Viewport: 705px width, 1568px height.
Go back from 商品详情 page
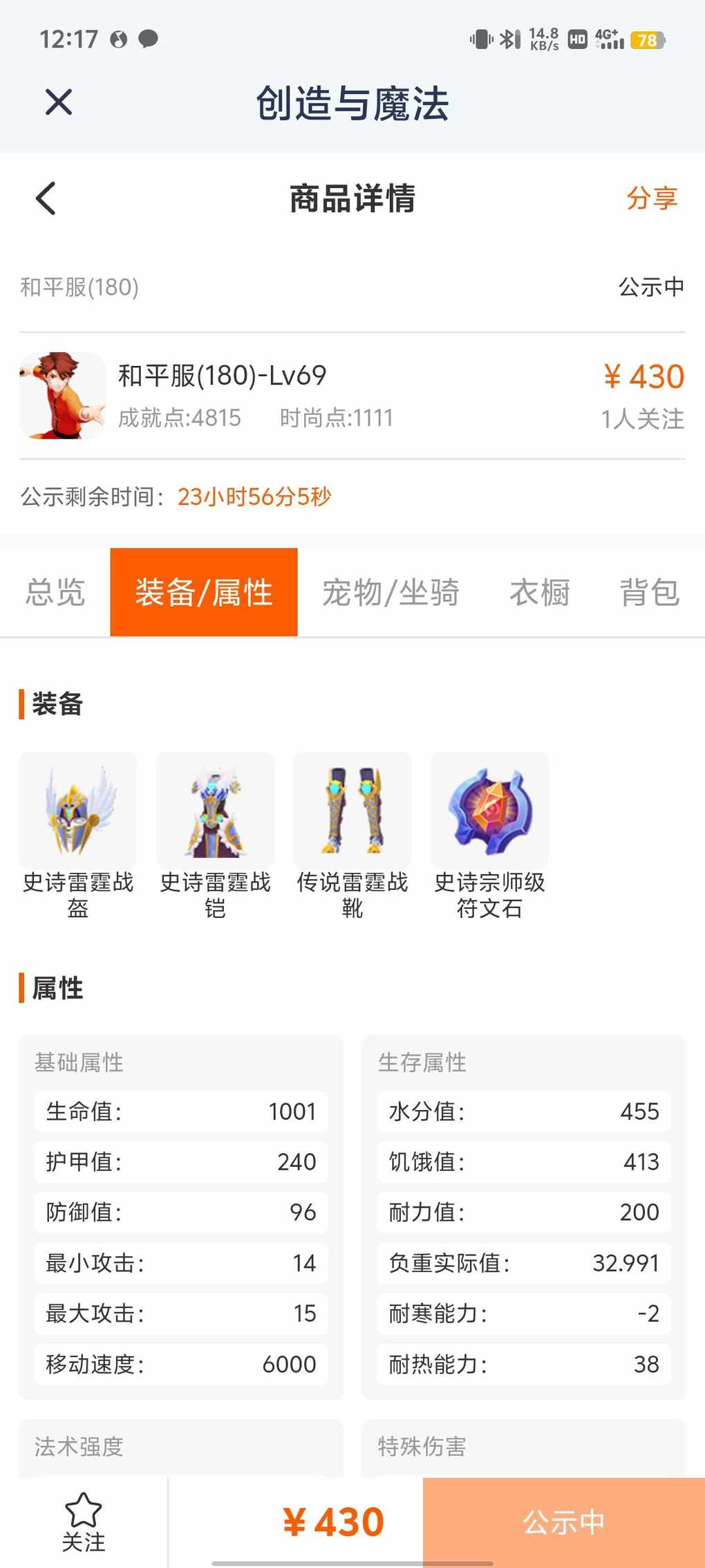46,199
